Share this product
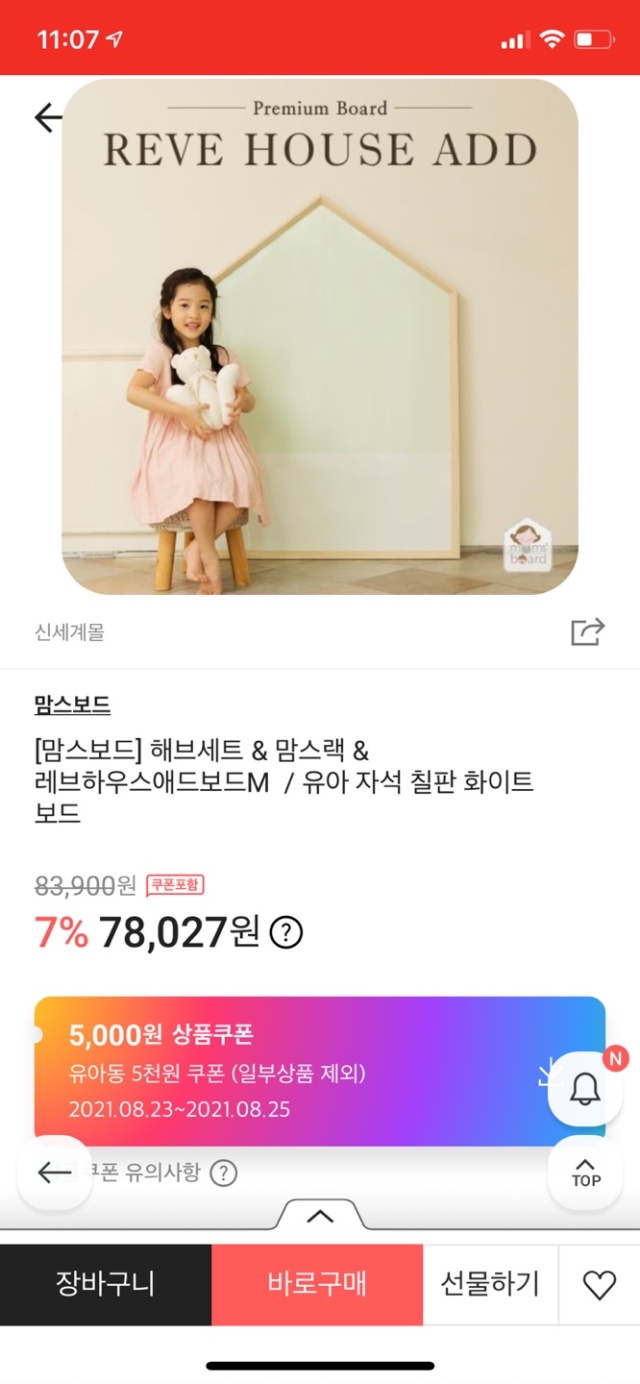The height and width of the screenshot is (1384, 640). (587, 632)
